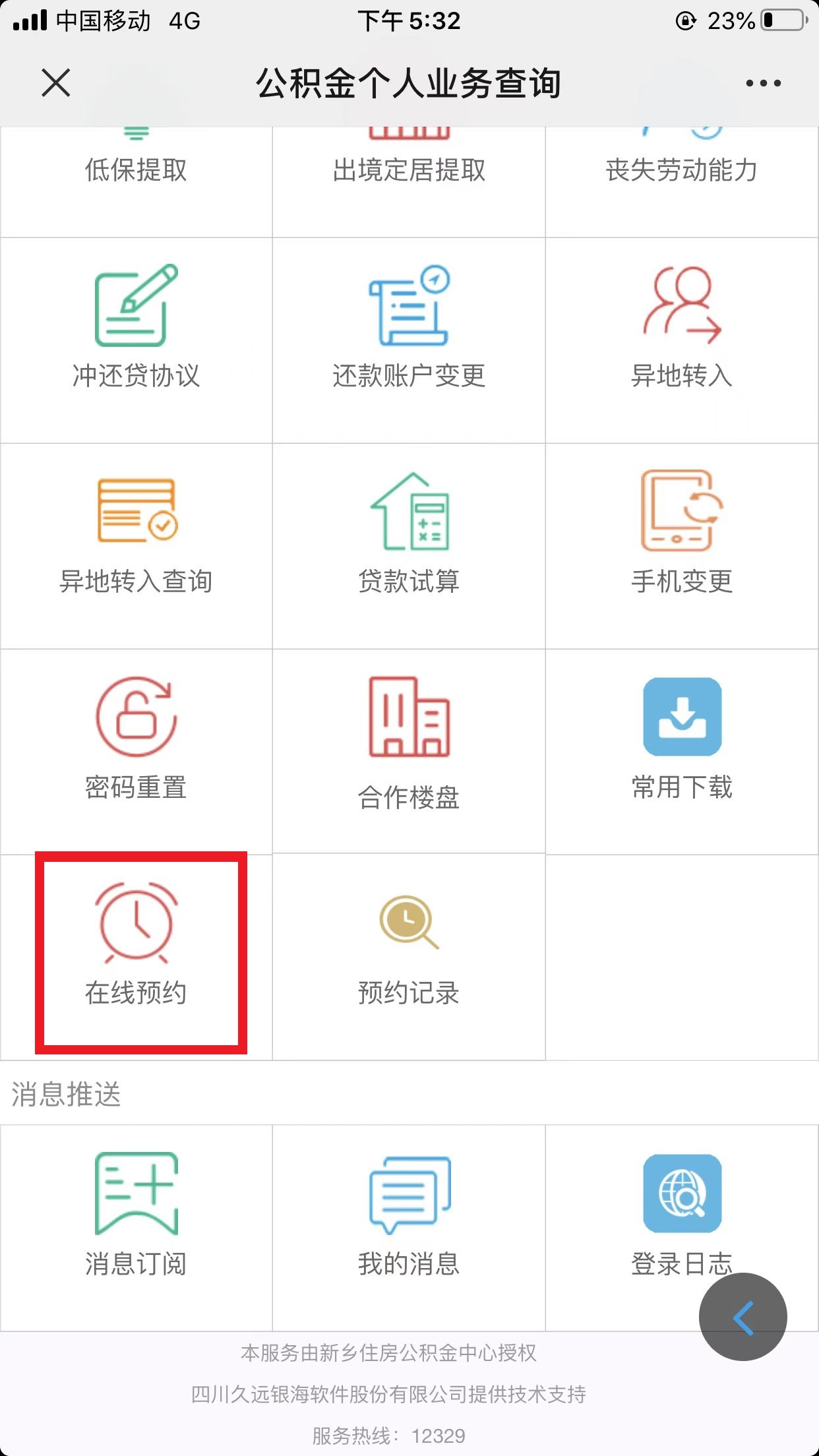Open the three-dot overflow menu

click(x=763, y=83)
